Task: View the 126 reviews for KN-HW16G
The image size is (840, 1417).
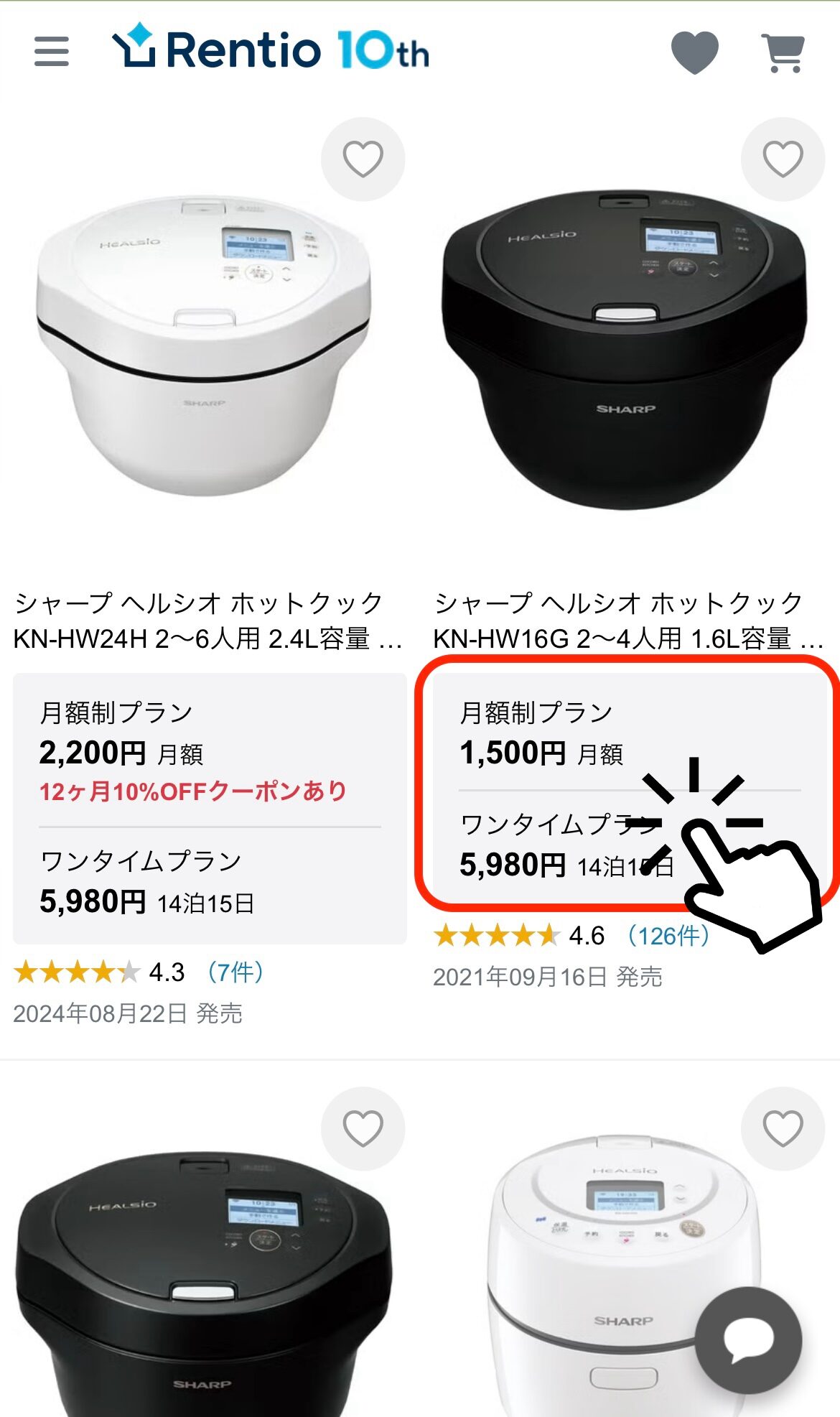Action: click(668, 936)
